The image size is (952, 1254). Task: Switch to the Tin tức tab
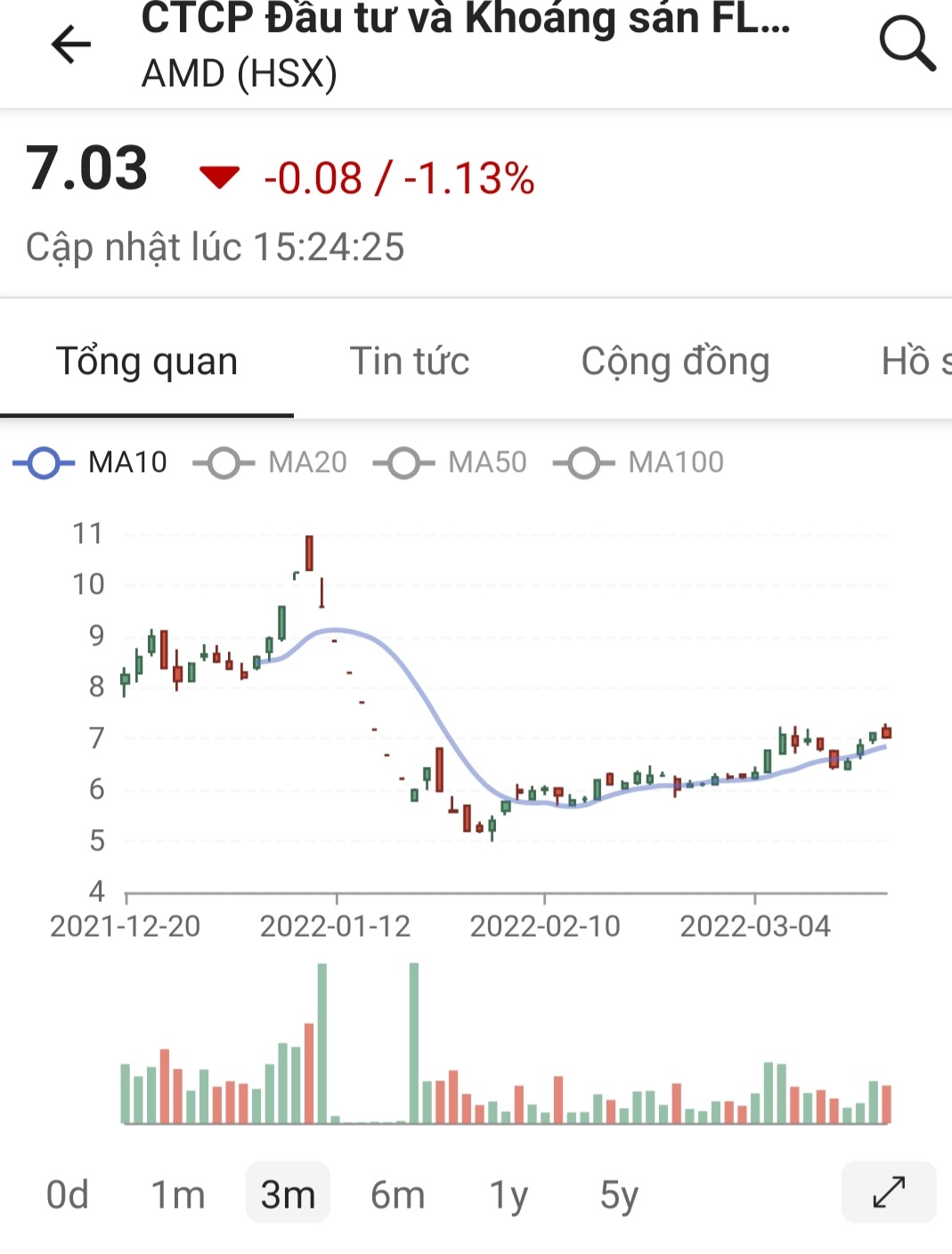pyautogui.click(x=409, y=362)
